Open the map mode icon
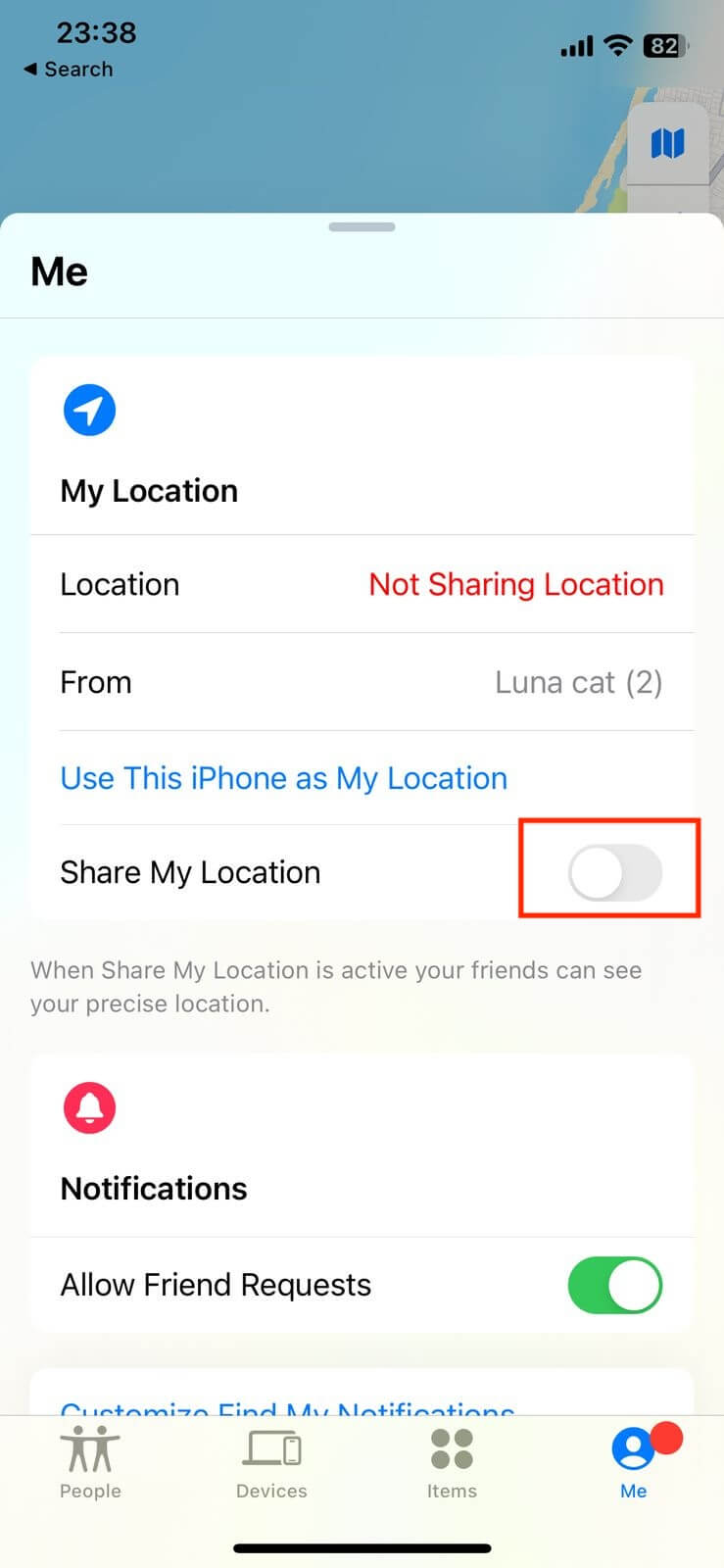Image resolution: width=724 pixels, height=1568 pixels. [667, 144]
